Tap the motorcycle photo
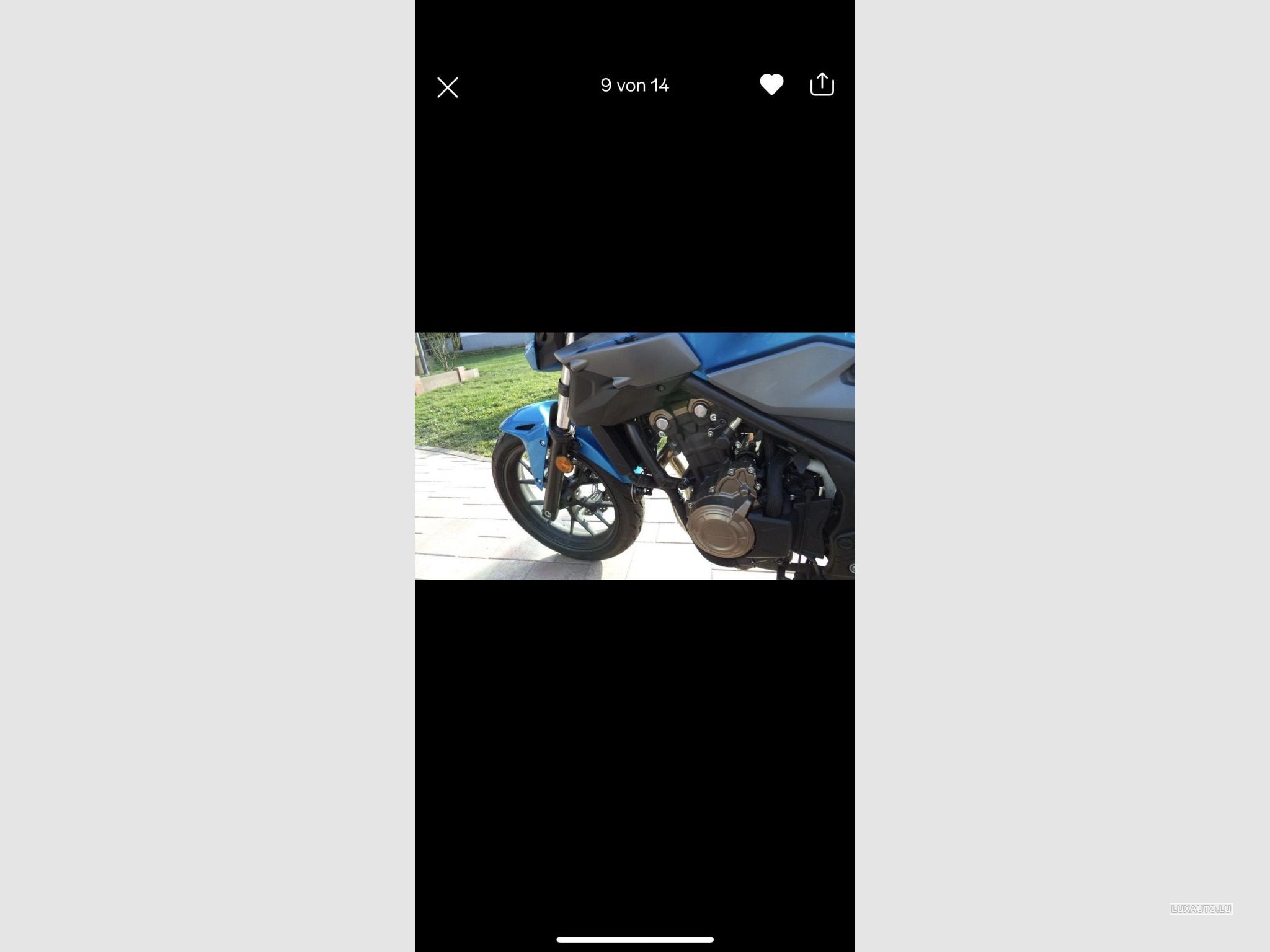 click(x=634, y=456)
